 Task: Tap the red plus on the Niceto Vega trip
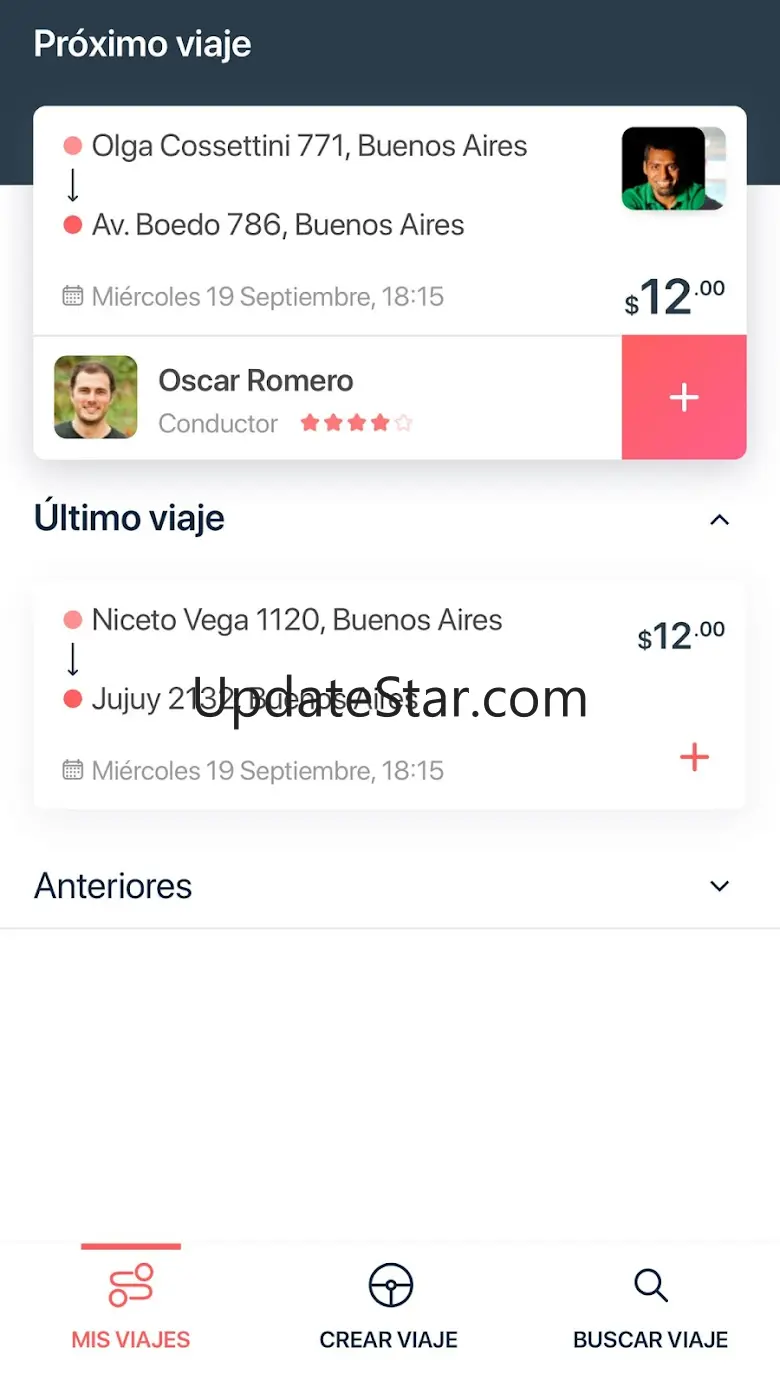694,757
